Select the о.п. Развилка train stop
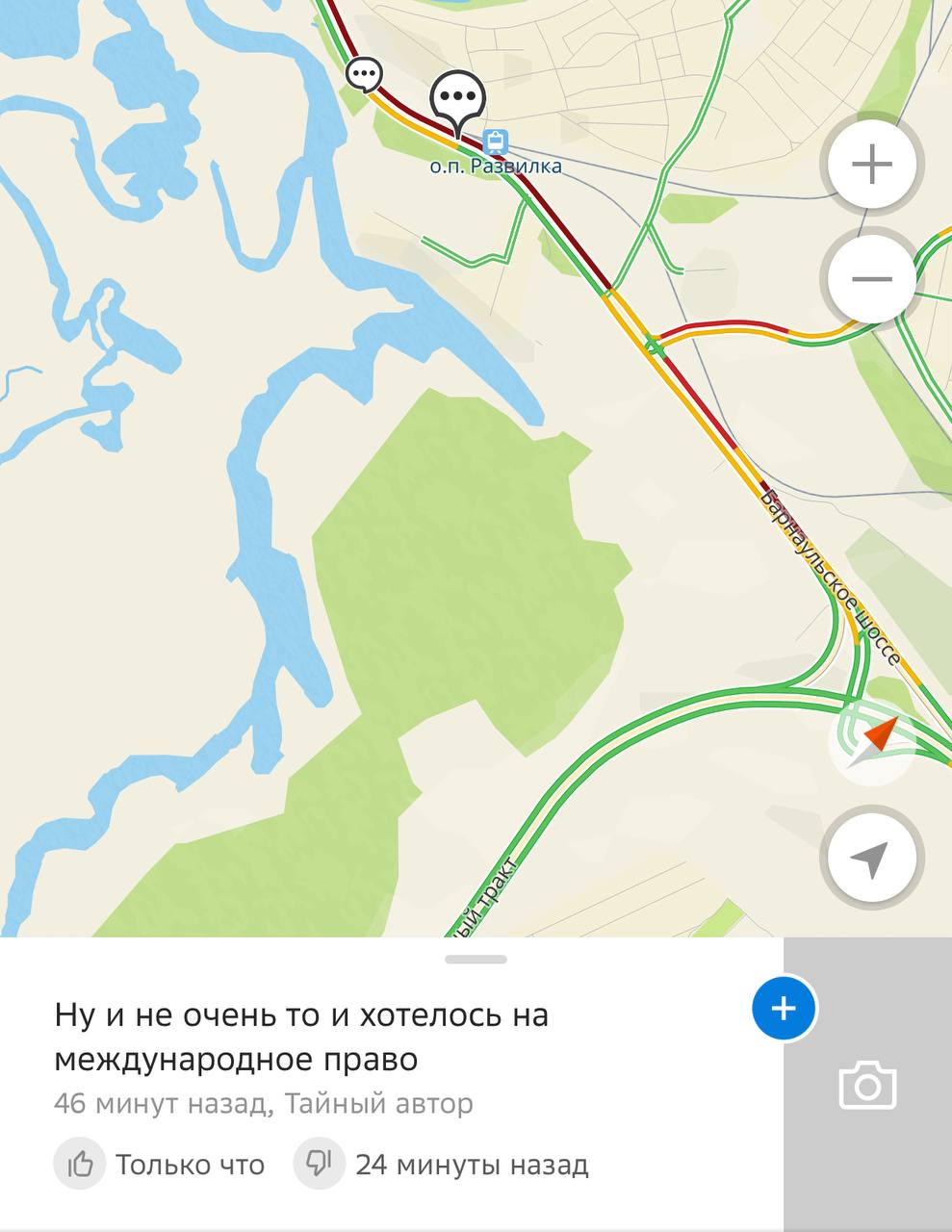Screen dimensions: 952x1232 [x=496, y=143]
